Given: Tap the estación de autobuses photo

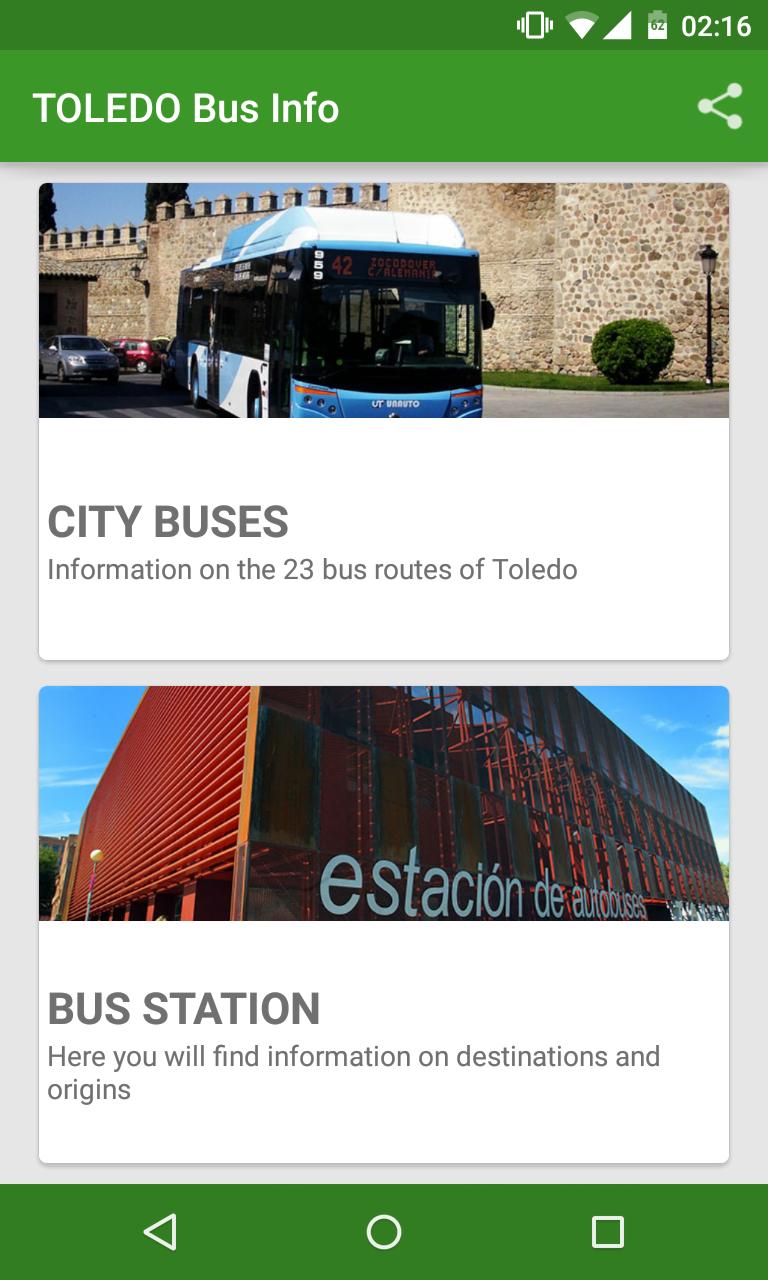Looking at the screenshot, I should point(384,803).
